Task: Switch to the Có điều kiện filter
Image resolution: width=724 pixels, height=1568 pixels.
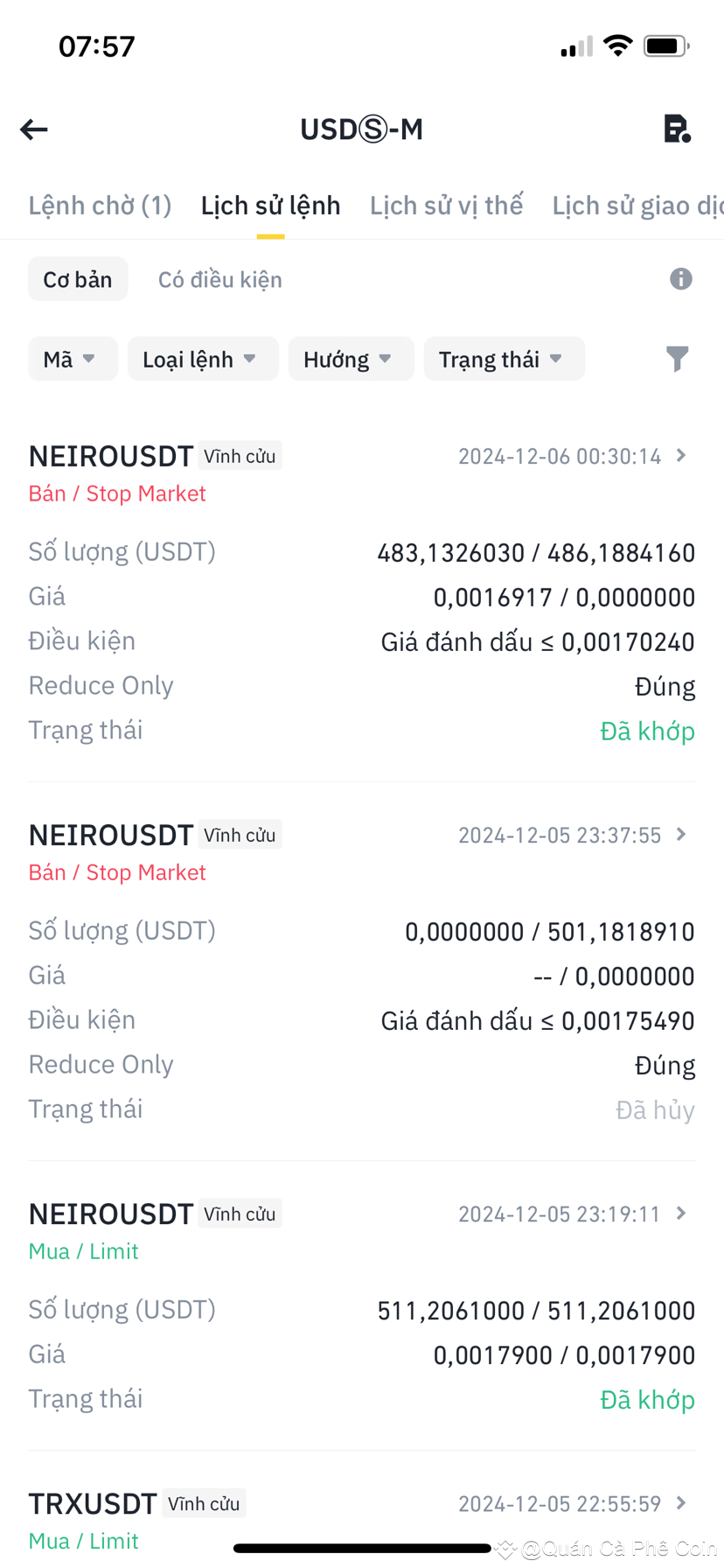Action: pyautogui.click(x=219, y=278)
